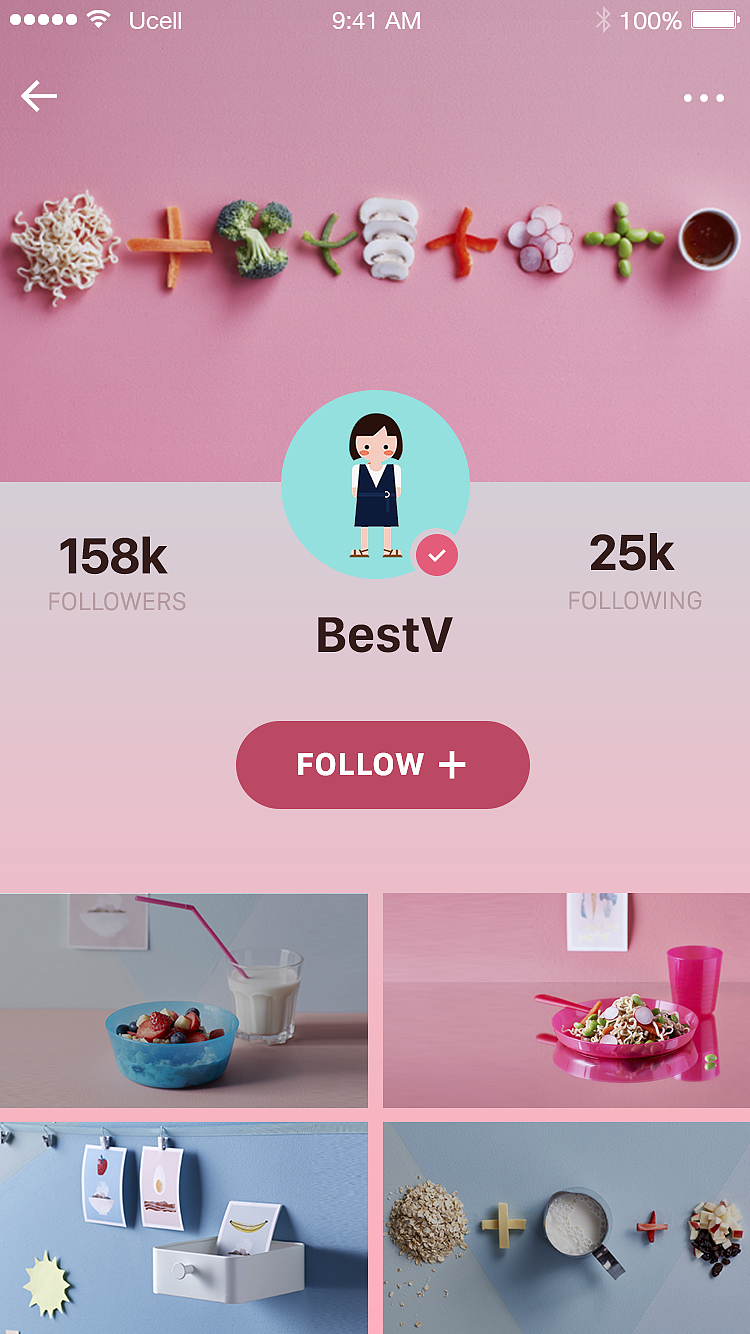View BestV's profile avatar

coord(375,484)
